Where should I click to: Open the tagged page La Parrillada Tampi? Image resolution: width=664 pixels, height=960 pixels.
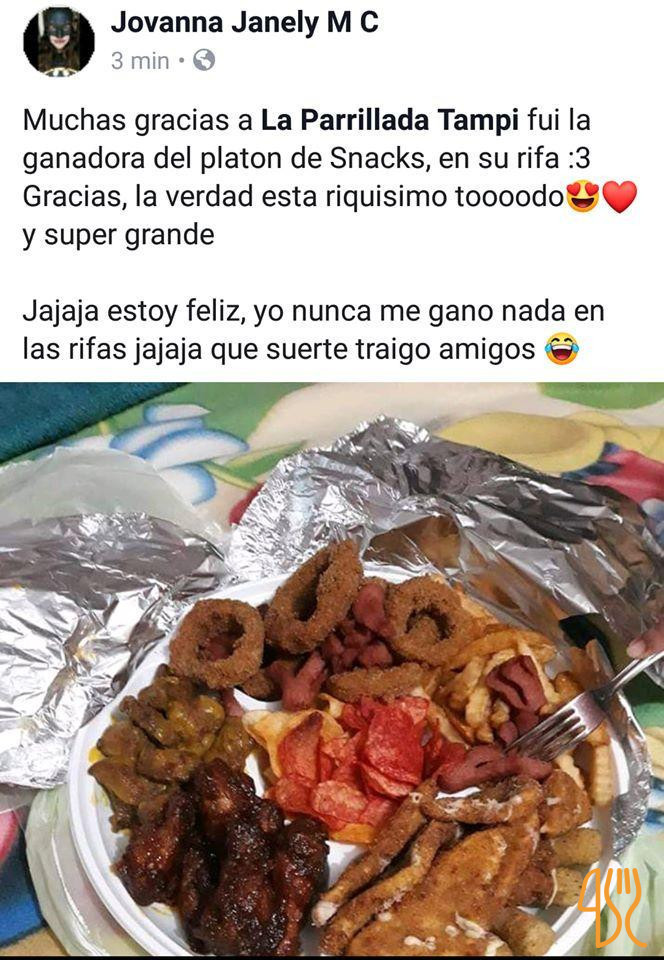coord(390,121)
